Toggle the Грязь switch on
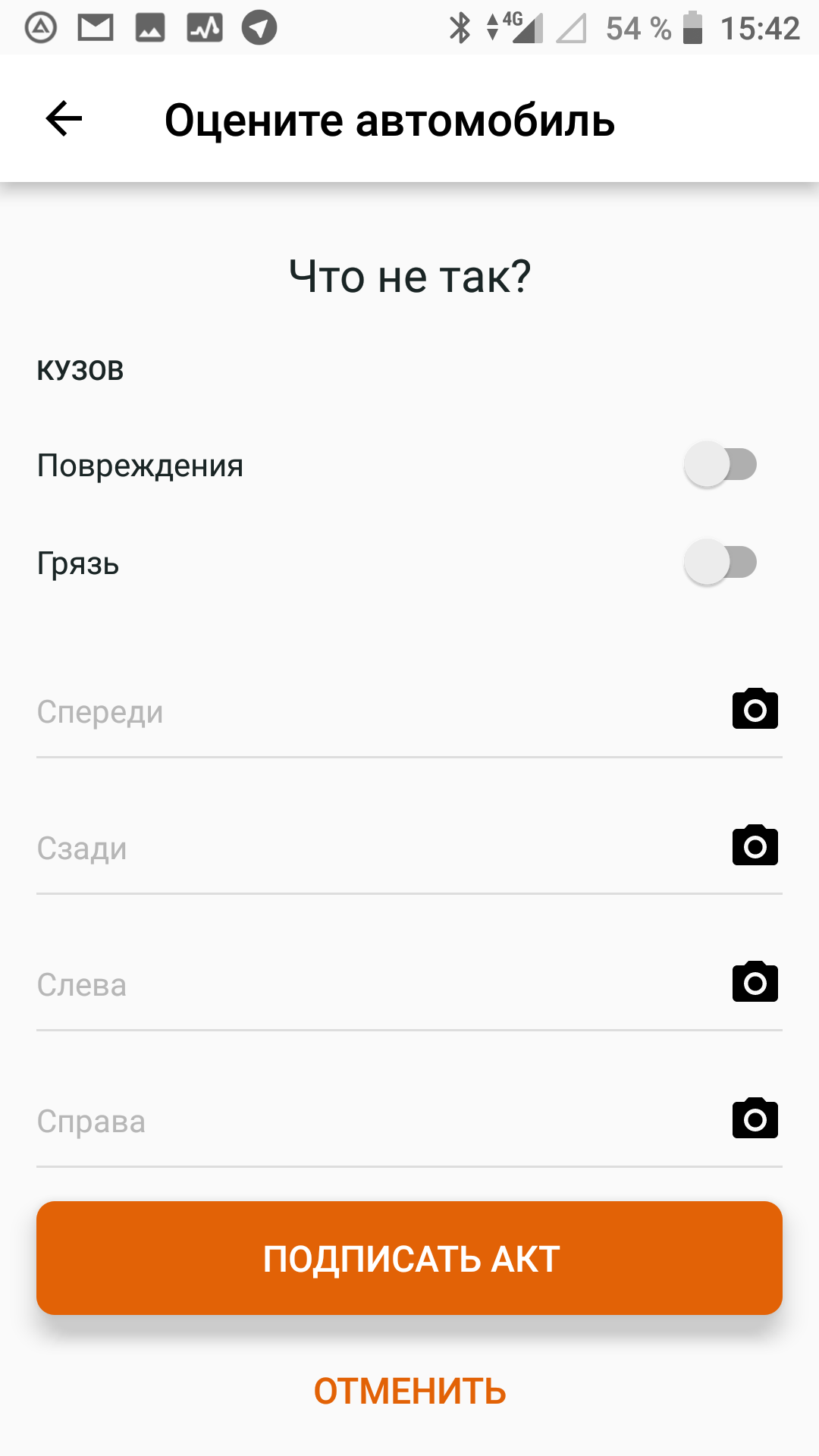This screenshot has height=1456, width=819. tap(720, 562)
